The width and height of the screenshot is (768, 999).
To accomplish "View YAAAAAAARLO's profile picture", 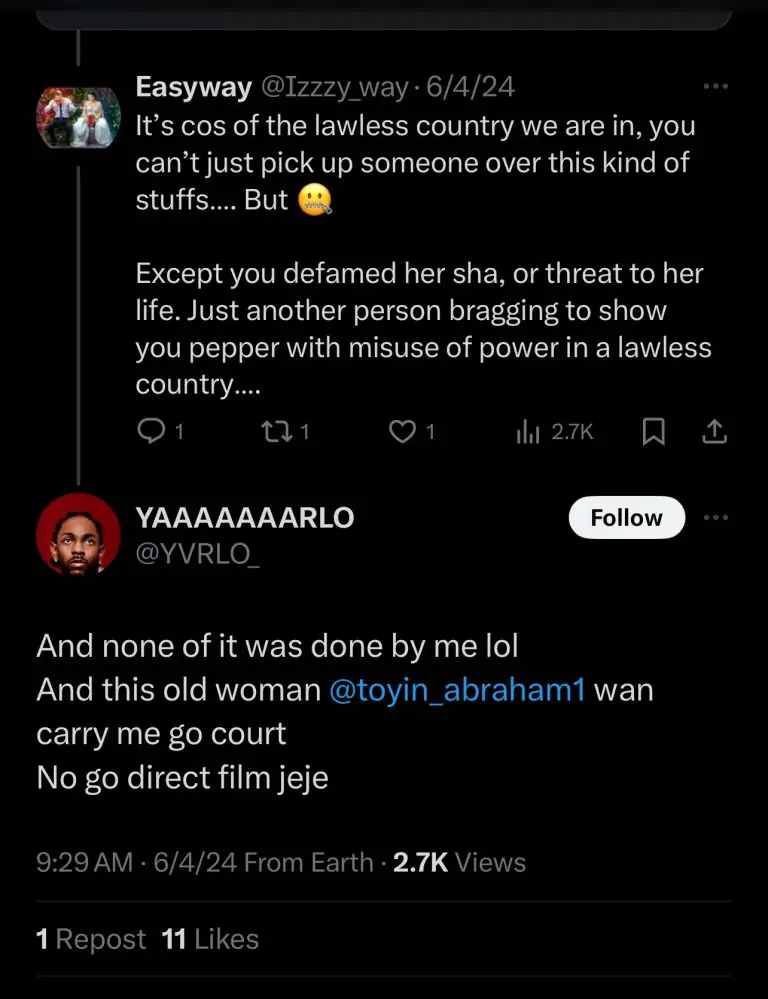I will [x=78, y=533].
